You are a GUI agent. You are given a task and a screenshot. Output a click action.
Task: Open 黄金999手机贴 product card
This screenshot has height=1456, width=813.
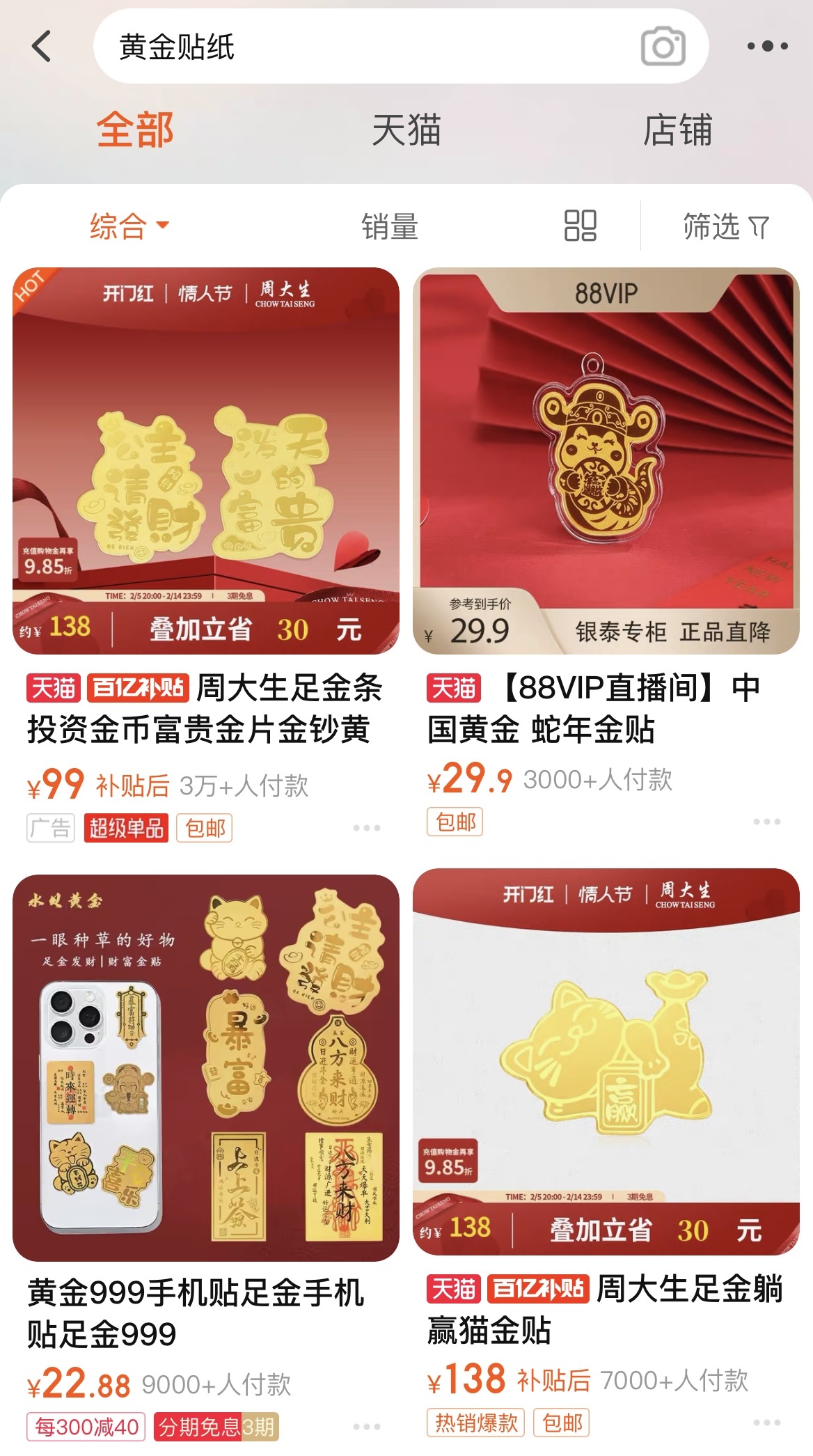[206, 1067]
